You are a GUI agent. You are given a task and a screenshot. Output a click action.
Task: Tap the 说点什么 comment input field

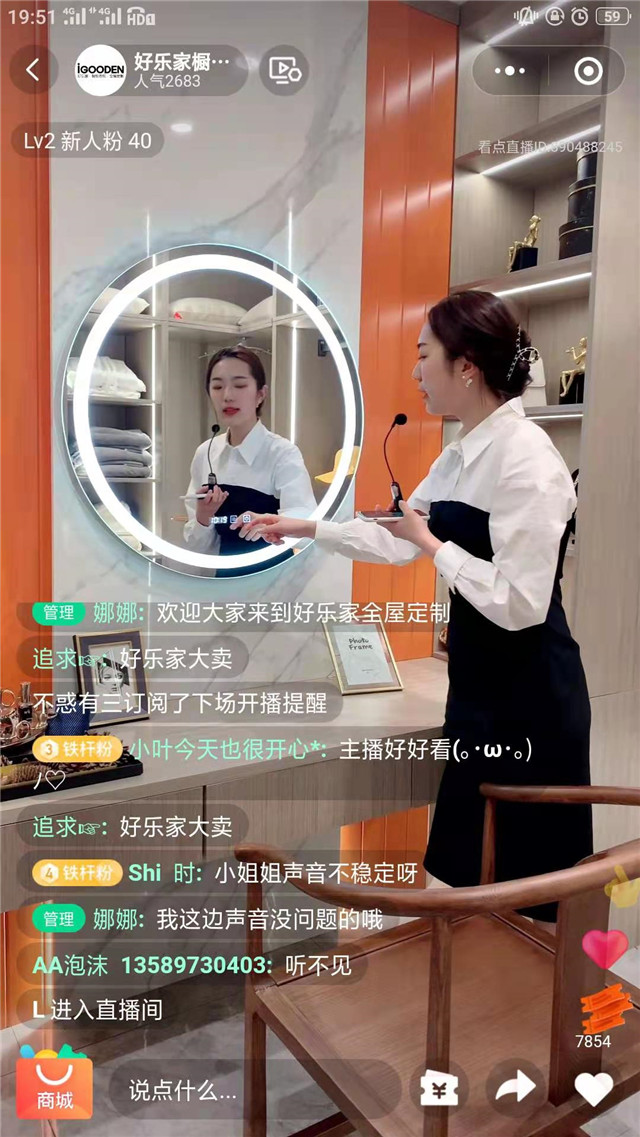point(255,1089)
